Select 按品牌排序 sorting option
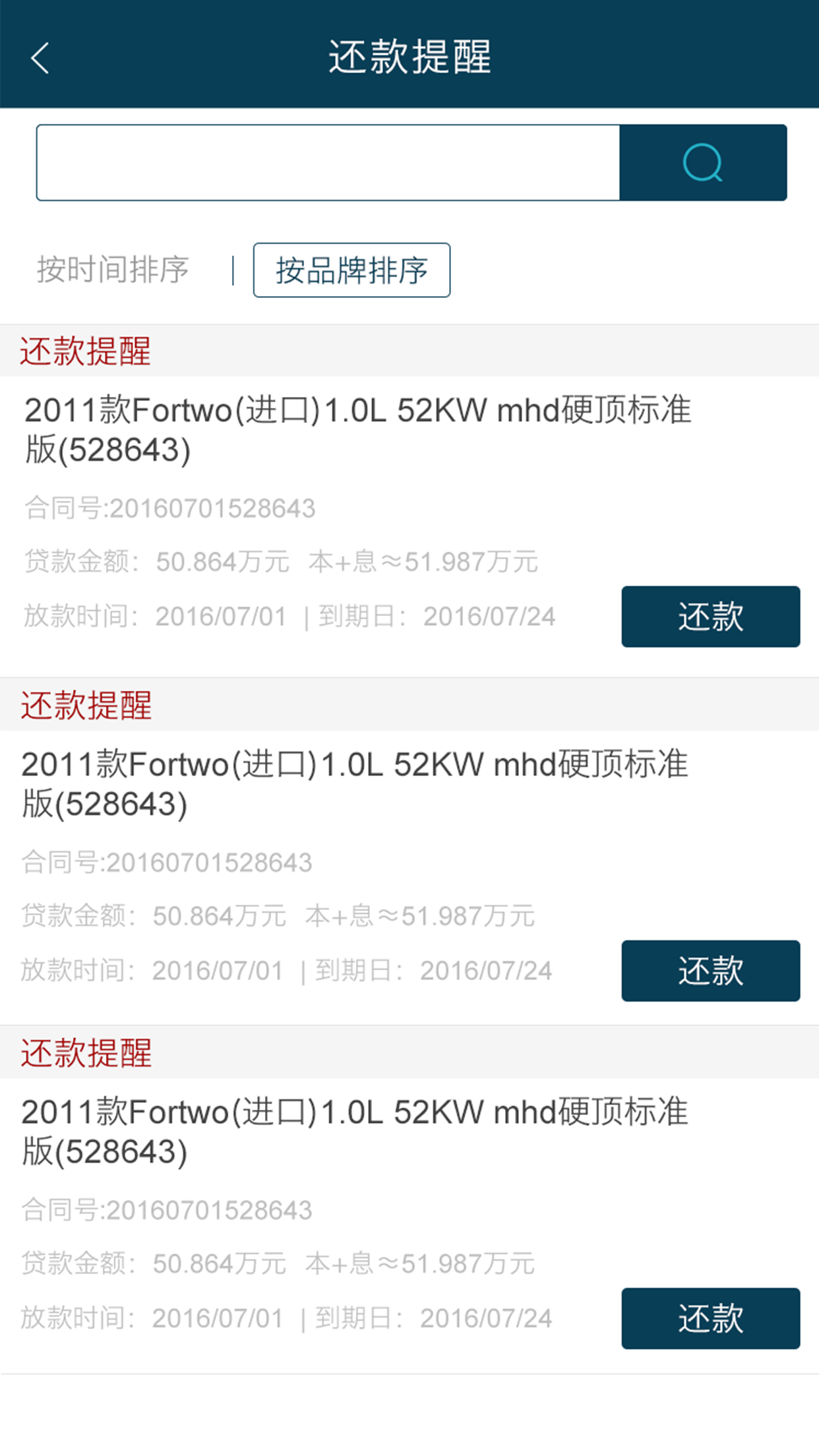Viewport: 819px width, 1456px height. coord(351,270)
